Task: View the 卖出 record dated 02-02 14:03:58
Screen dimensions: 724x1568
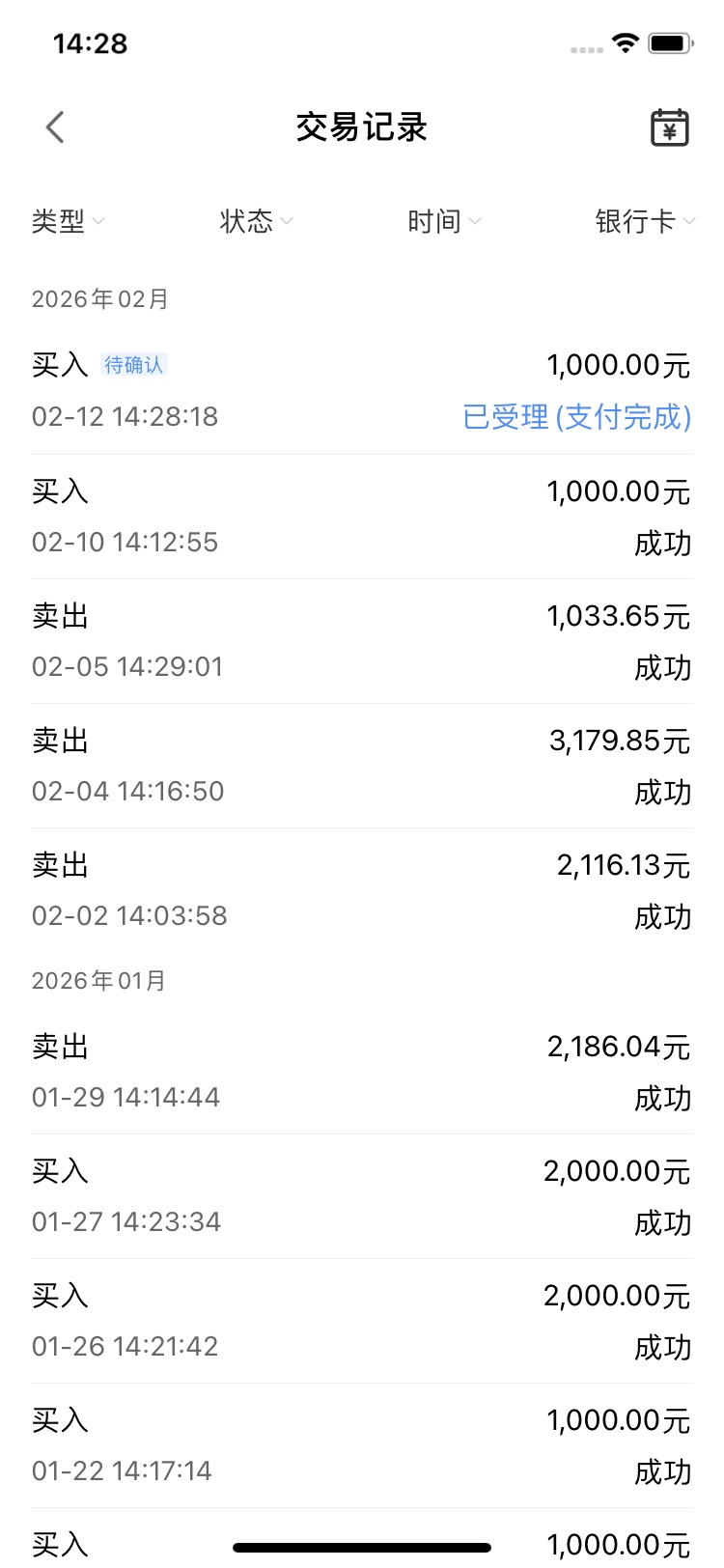Action: (362, 890)
